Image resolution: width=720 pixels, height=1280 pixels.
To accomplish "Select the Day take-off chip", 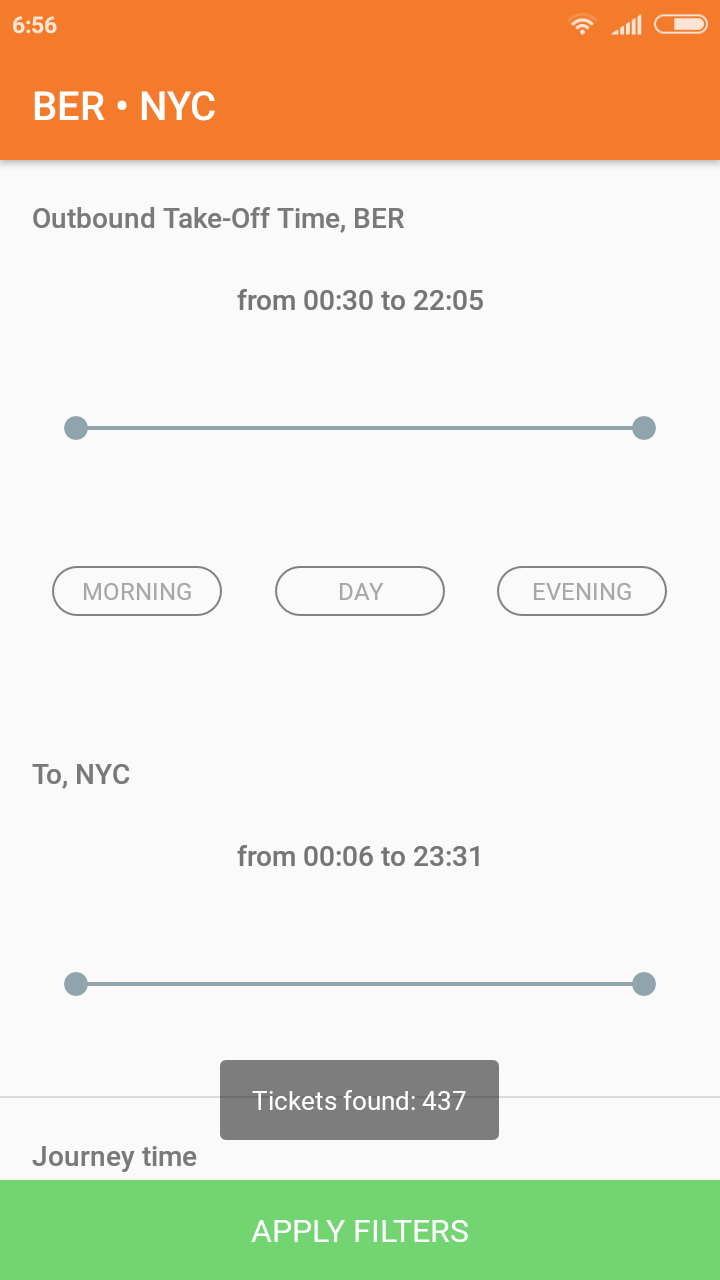I will pos(360,591).
